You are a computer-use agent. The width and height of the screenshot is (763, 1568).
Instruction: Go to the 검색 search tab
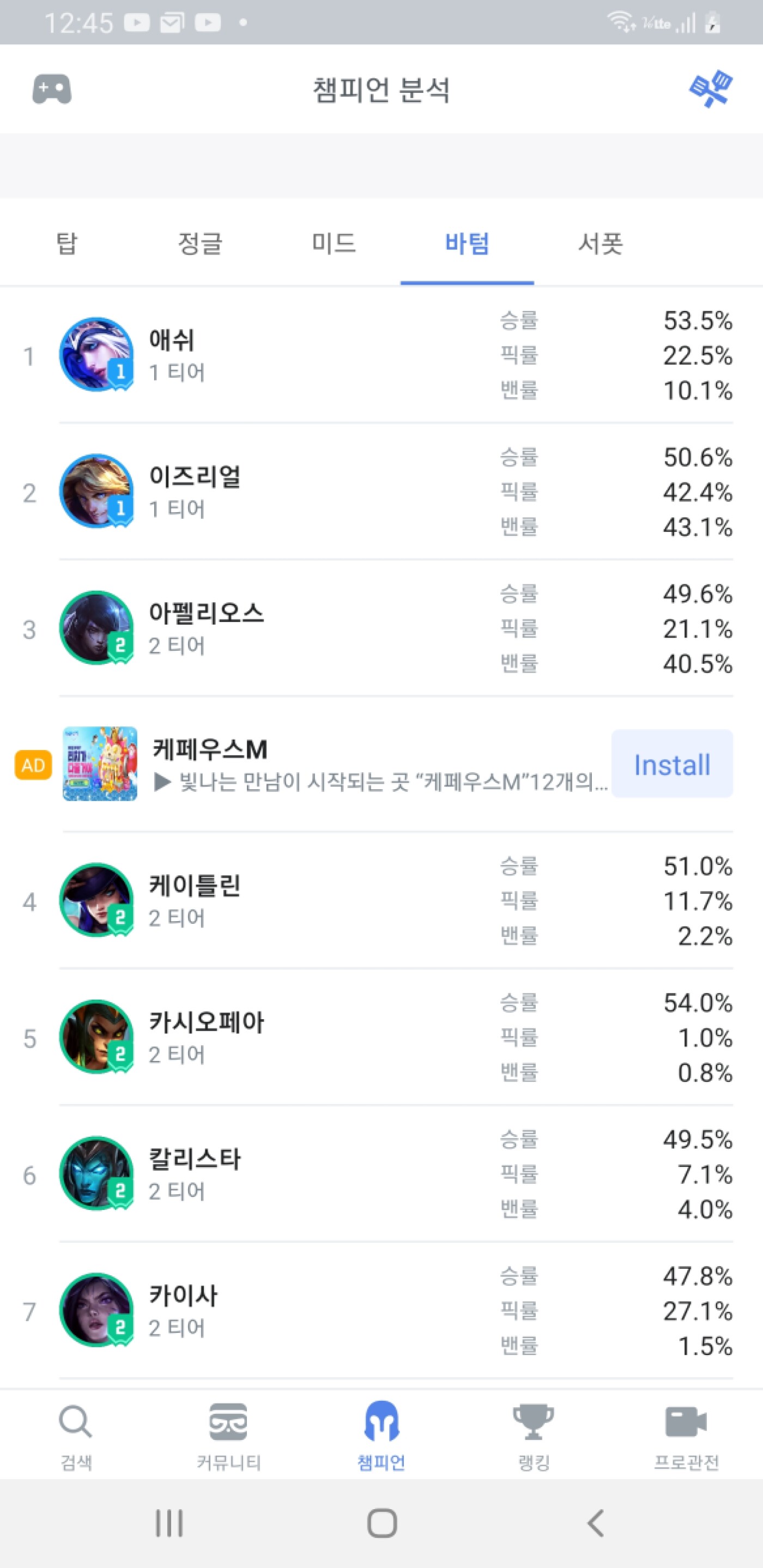(76, 1437)
